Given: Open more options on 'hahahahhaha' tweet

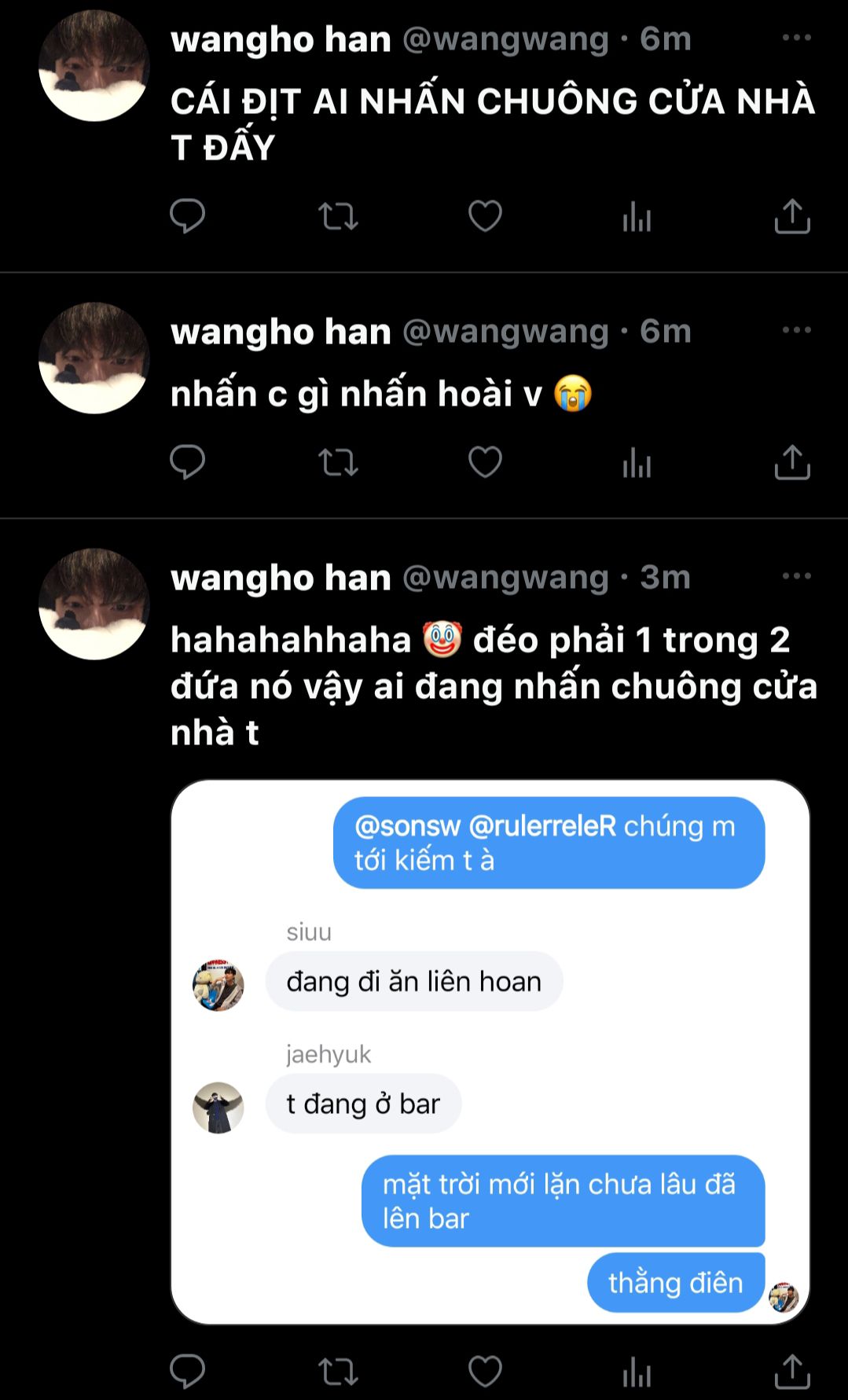Looking at the screenshot, I should tap(796, 576).
